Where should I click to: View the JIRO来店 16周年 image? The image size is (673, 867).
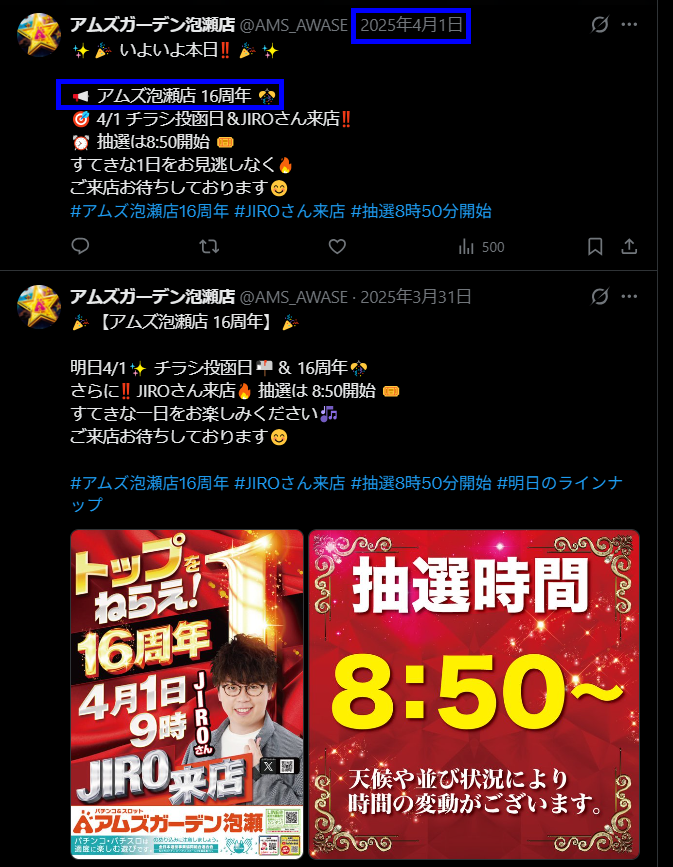(x=187, y=694)
